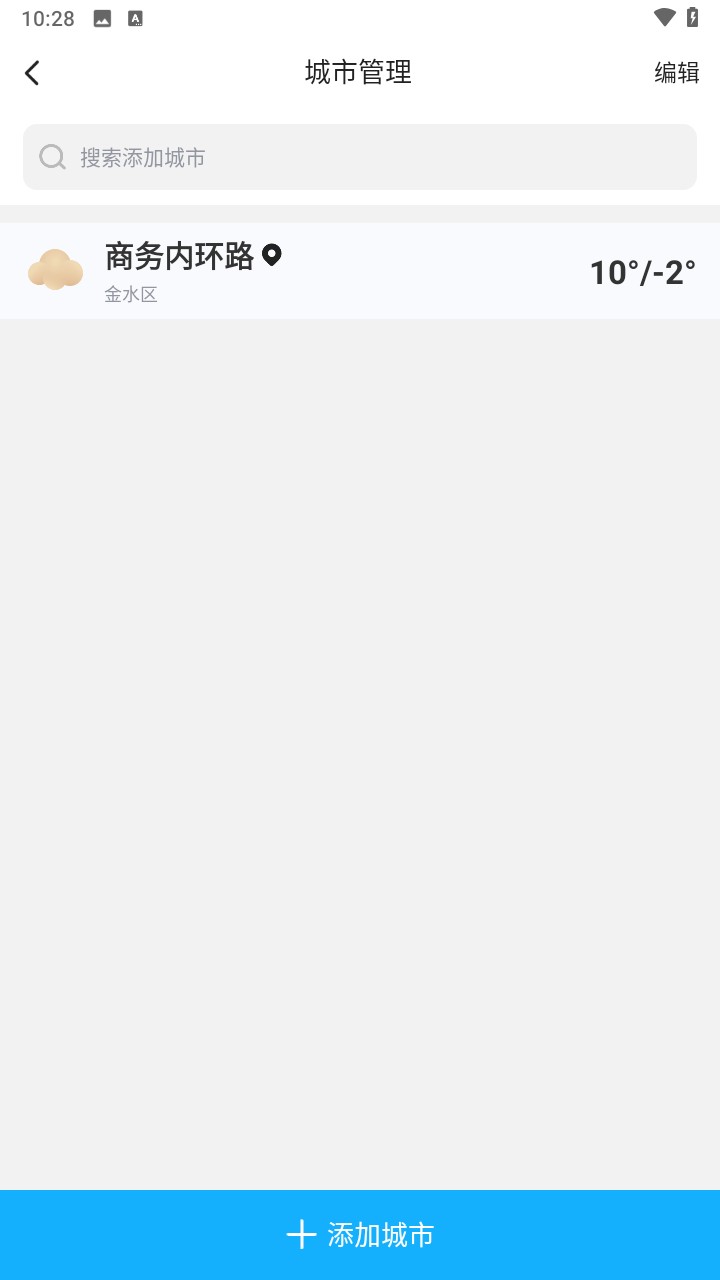720x1280 pixels.
Task: Tap the 添加城市 button
Action: tap(360, 1234)
